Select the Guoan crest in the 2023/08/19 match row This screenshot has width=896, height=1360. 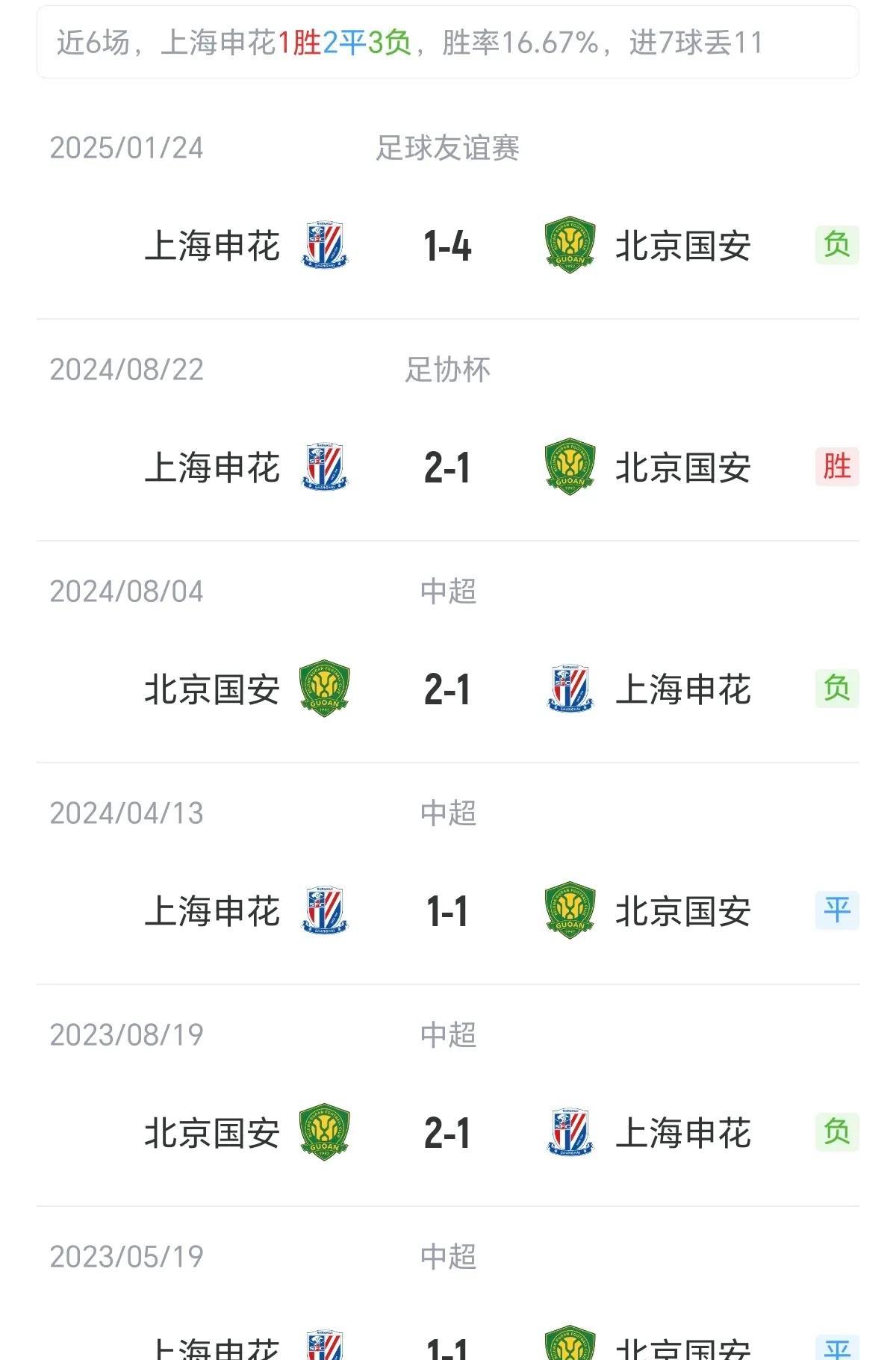pos(325,1133)
